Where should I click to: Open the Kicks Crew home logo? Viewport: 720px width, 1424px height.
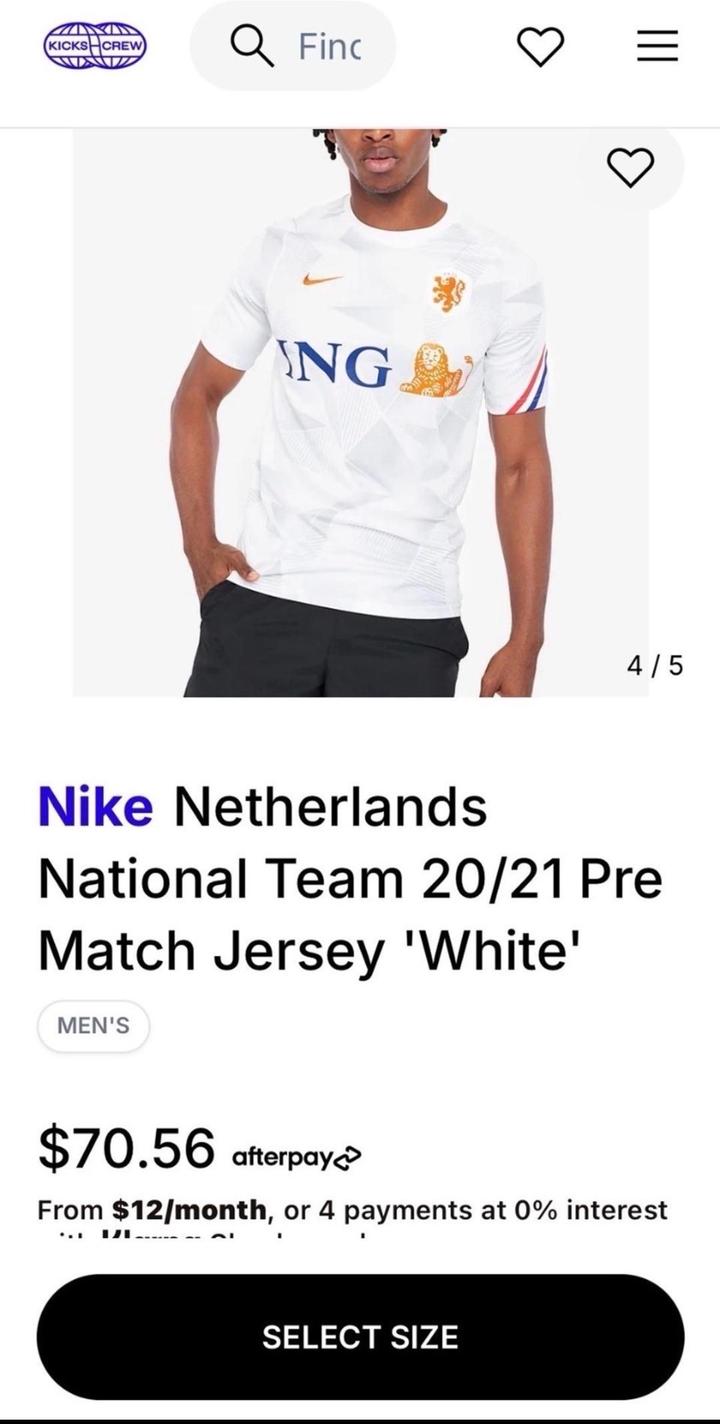click(x=95, y=46)
